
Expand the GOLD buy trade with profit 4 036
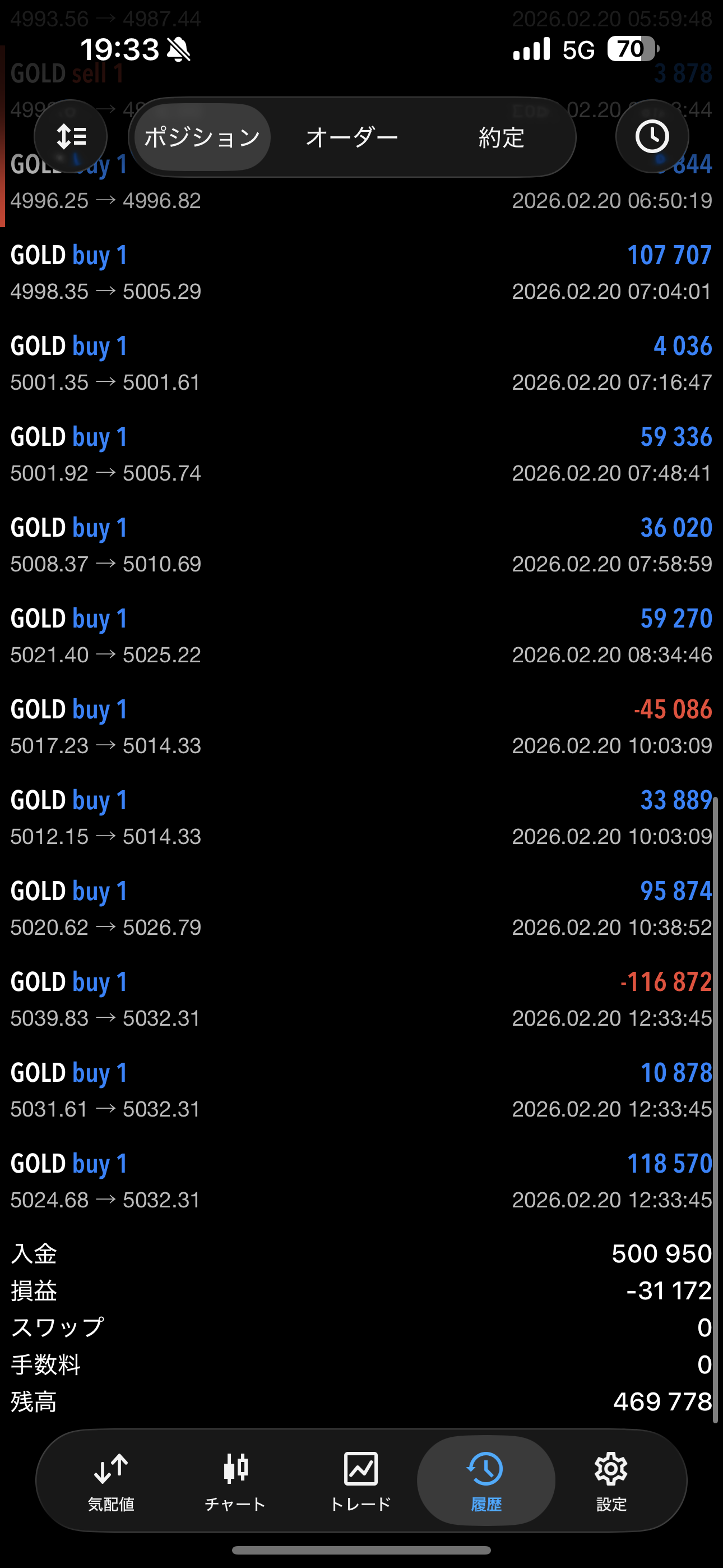tap(361, 363)
